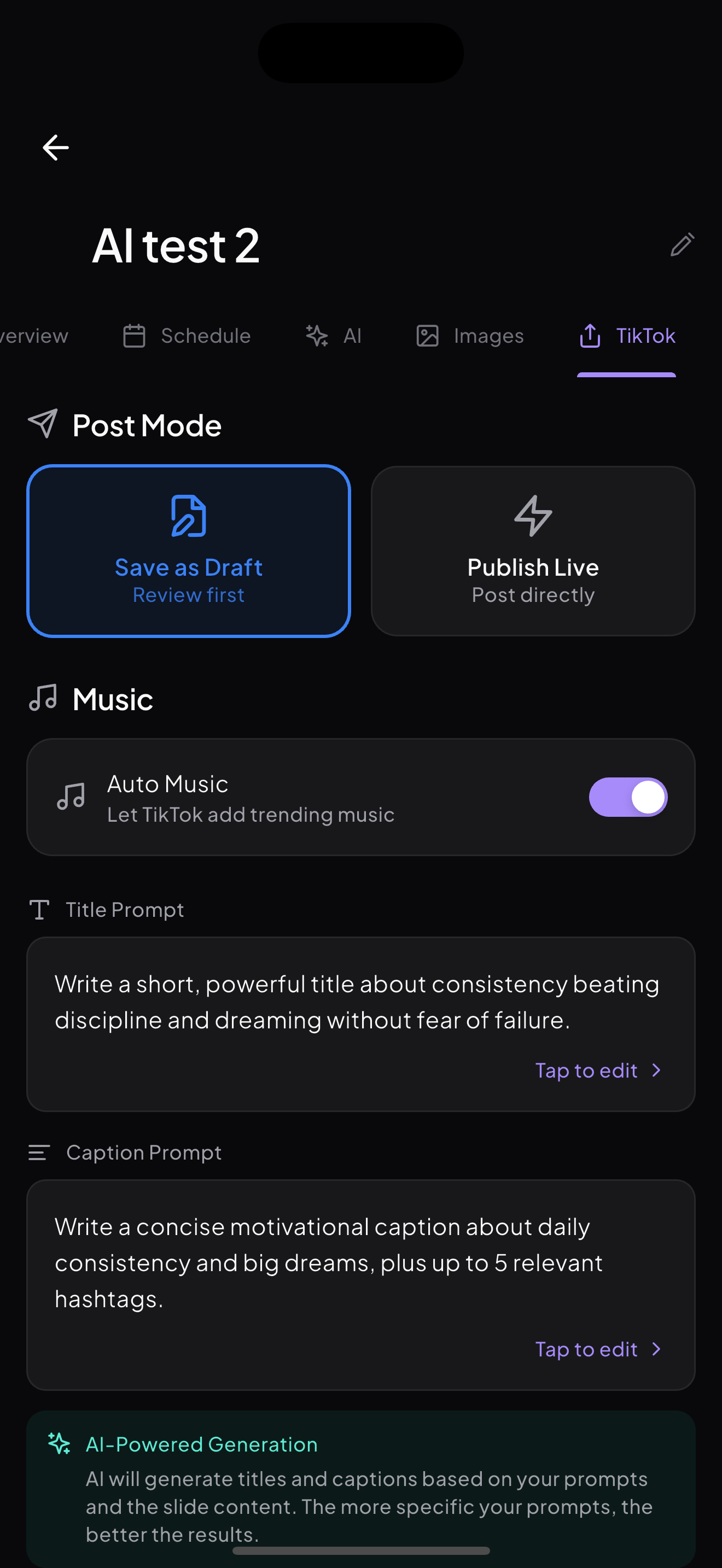The height and width of the screenshot is (1568, 722).
Task: Open the lines icon beside Caption Prompt
Action: point(39,1152)
